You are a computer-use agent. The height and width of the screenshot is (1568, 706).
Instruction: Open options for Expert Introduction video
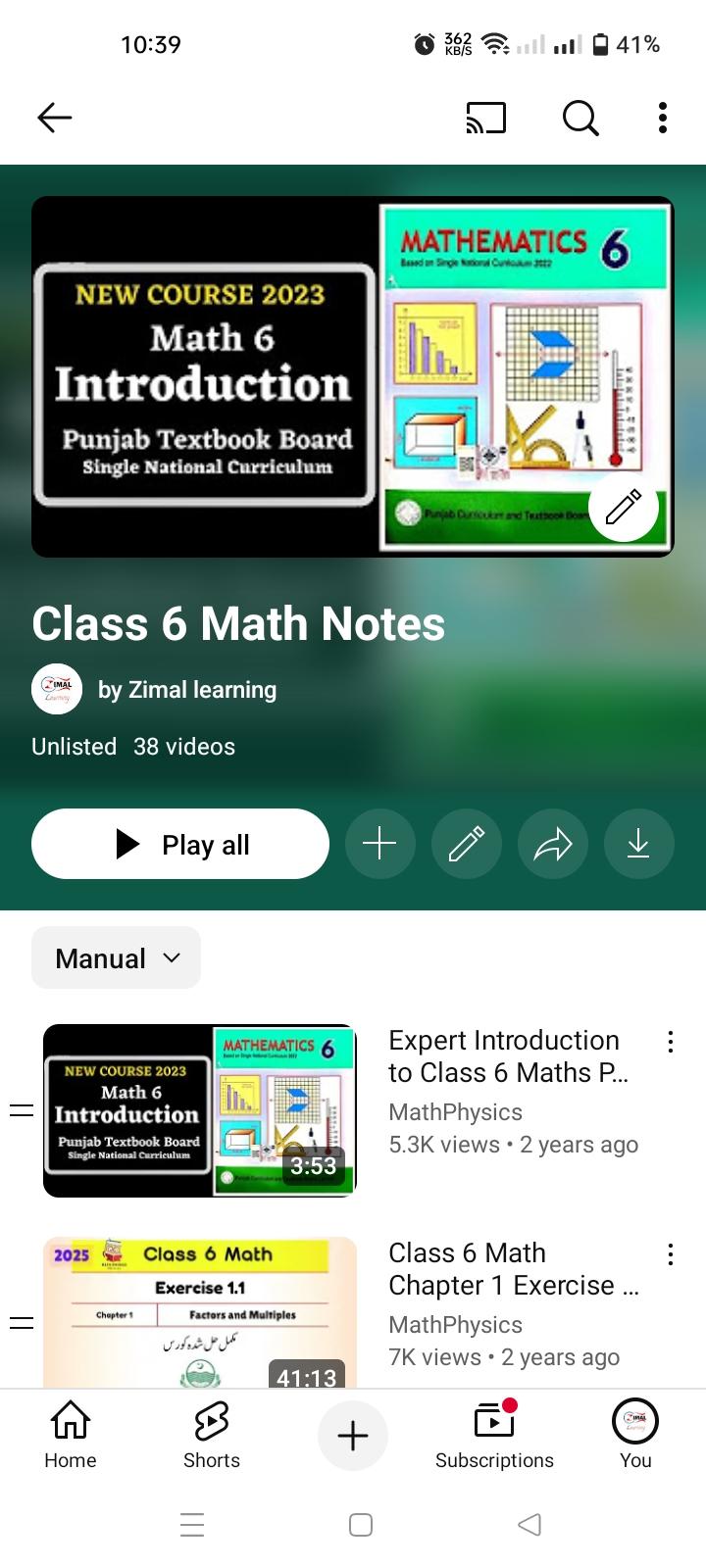pos(671,1042)
